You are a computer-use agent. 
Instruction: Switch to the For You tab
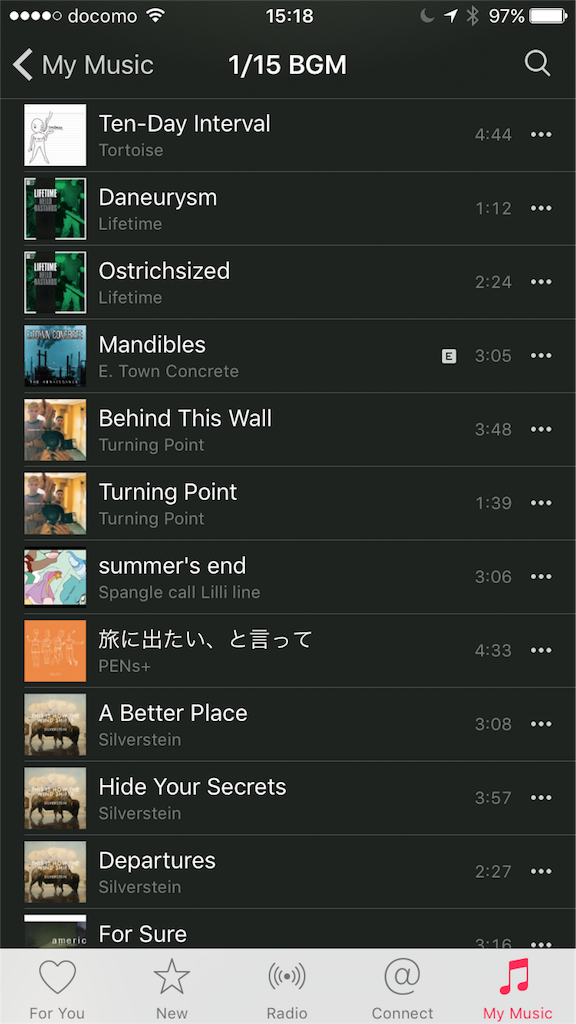coord(57,987)
